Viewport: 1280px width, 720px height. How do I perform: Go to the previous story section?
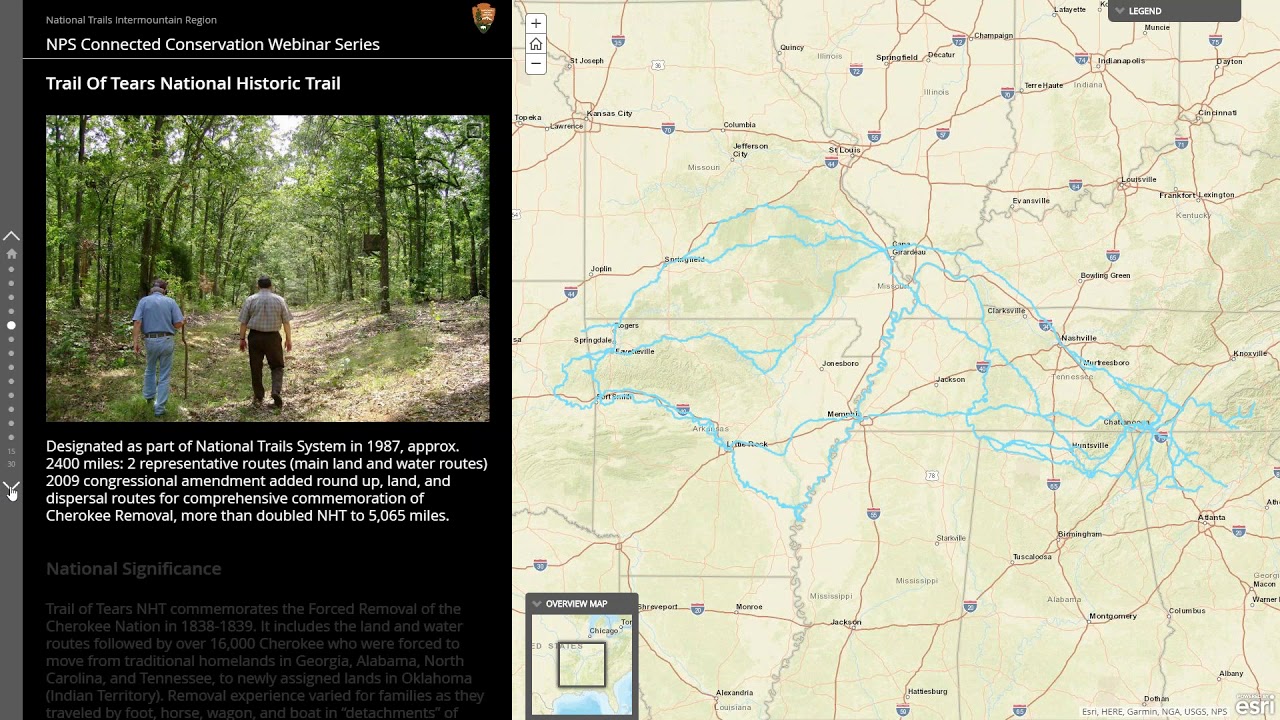(x=11, y=236)
